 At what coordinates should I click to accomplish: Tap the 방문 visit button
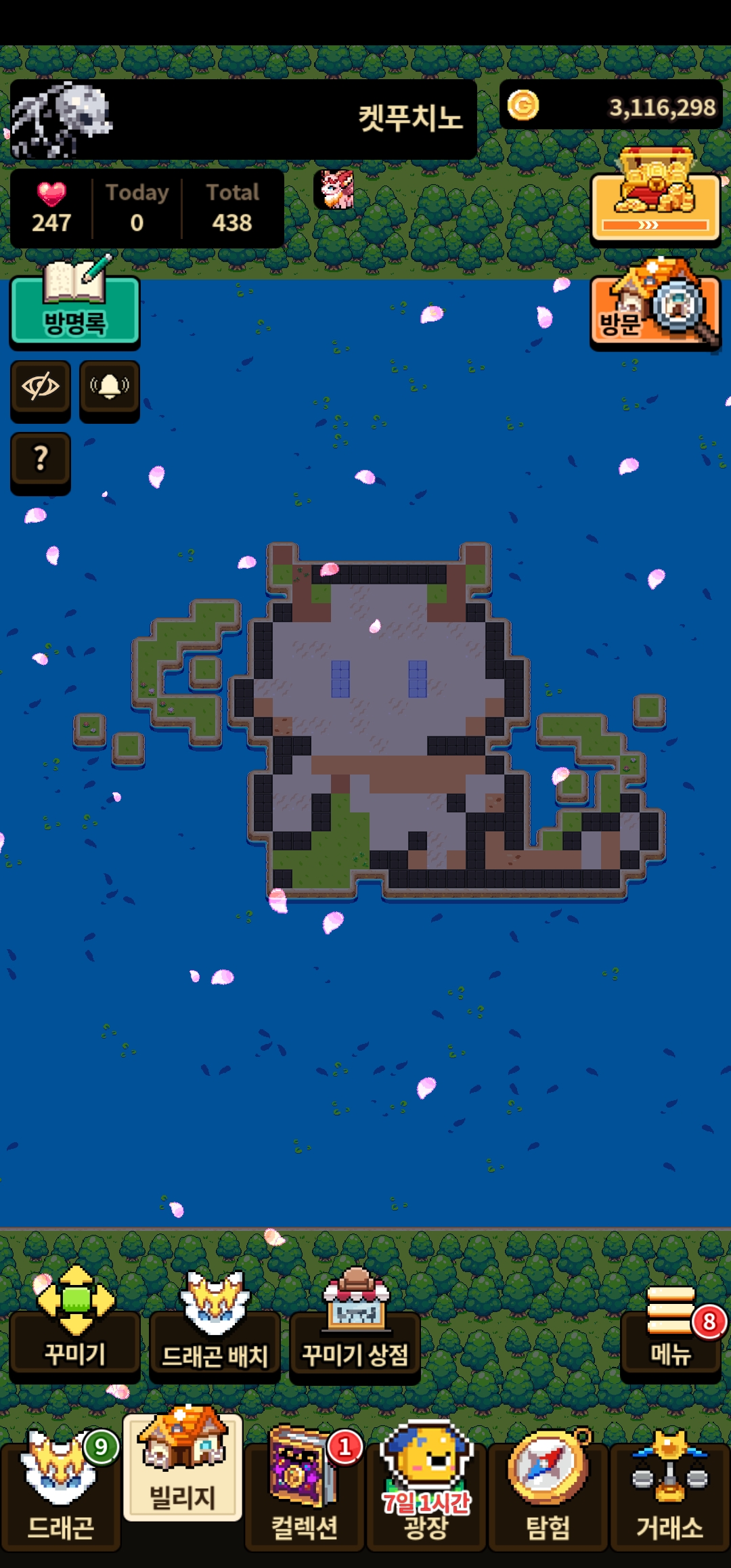655,311
